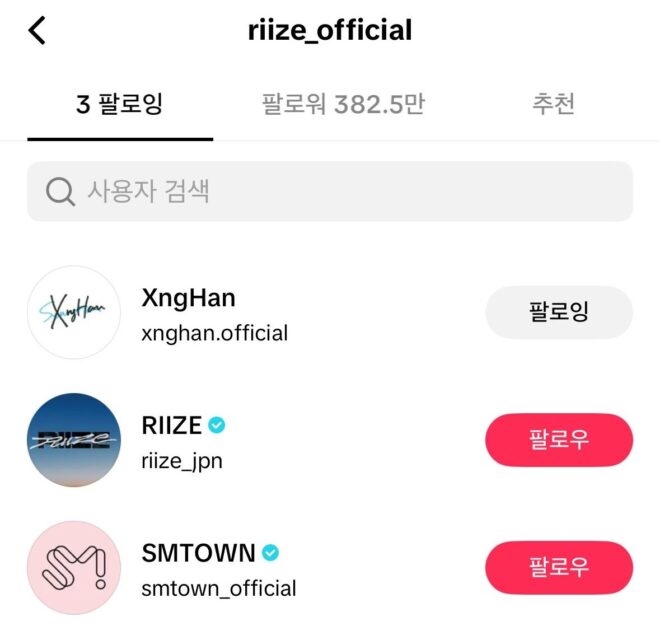The width and height of the screenshot is (660, 640).
Task: Switch to the 팔로워 382.5만 tab
Action: coord(343,104)
